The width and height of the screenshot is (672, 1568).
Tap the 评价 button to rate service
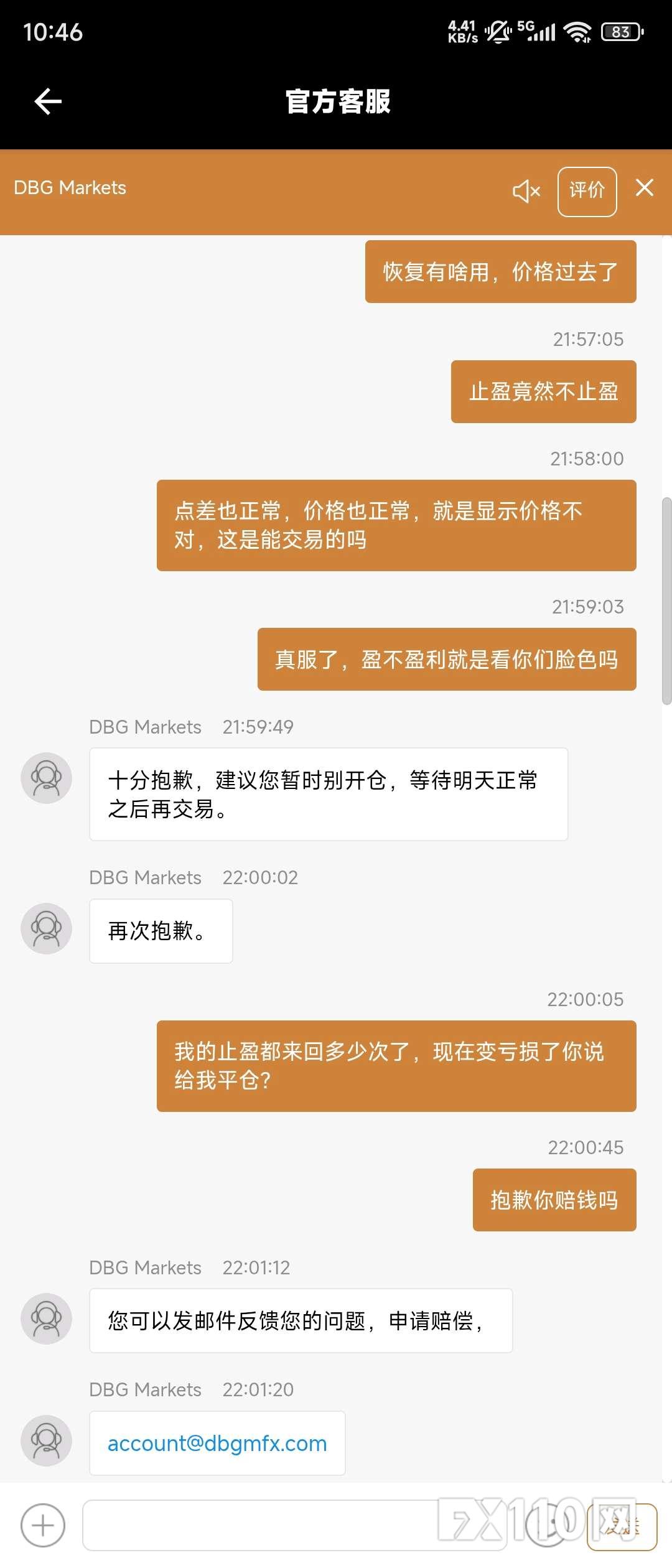pos(587,191)
